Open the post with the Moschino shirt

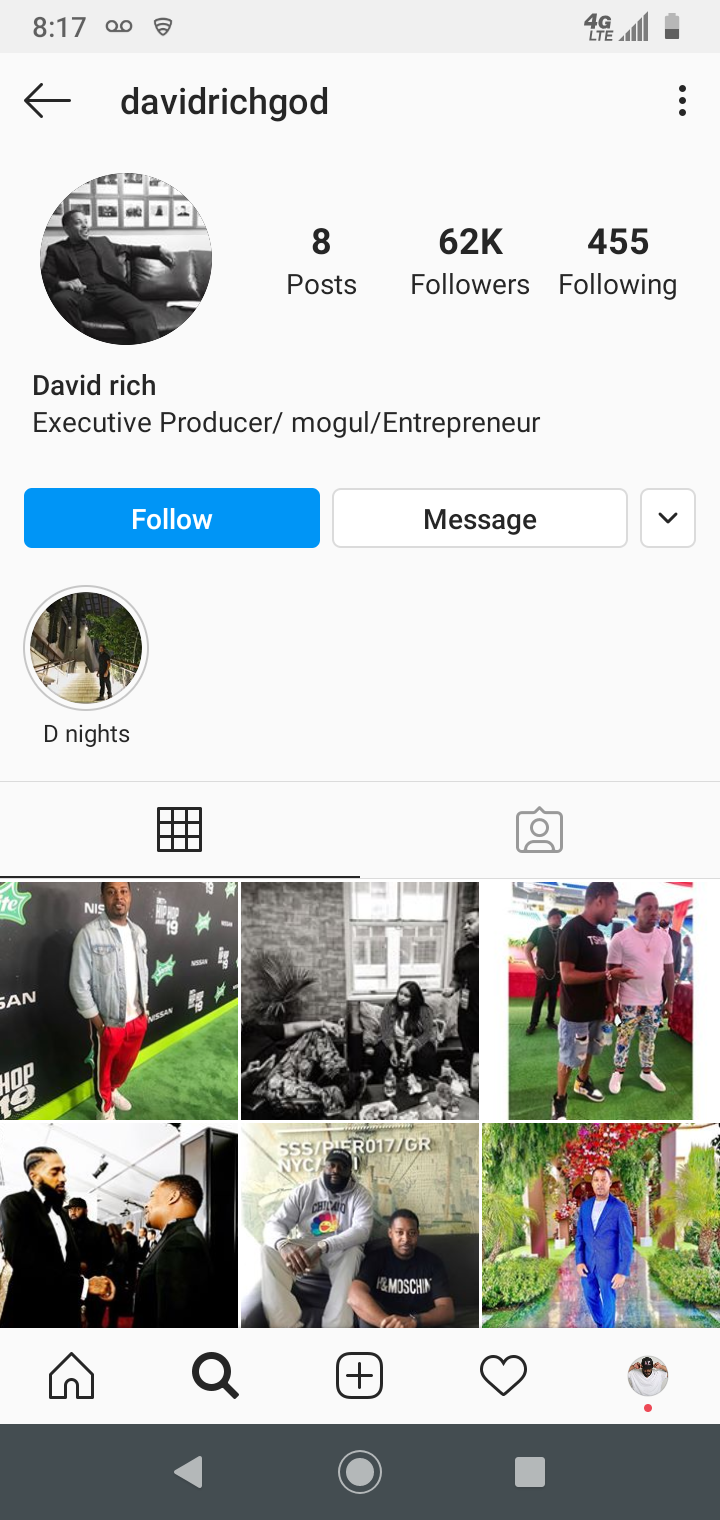[x=360, y=1225]
